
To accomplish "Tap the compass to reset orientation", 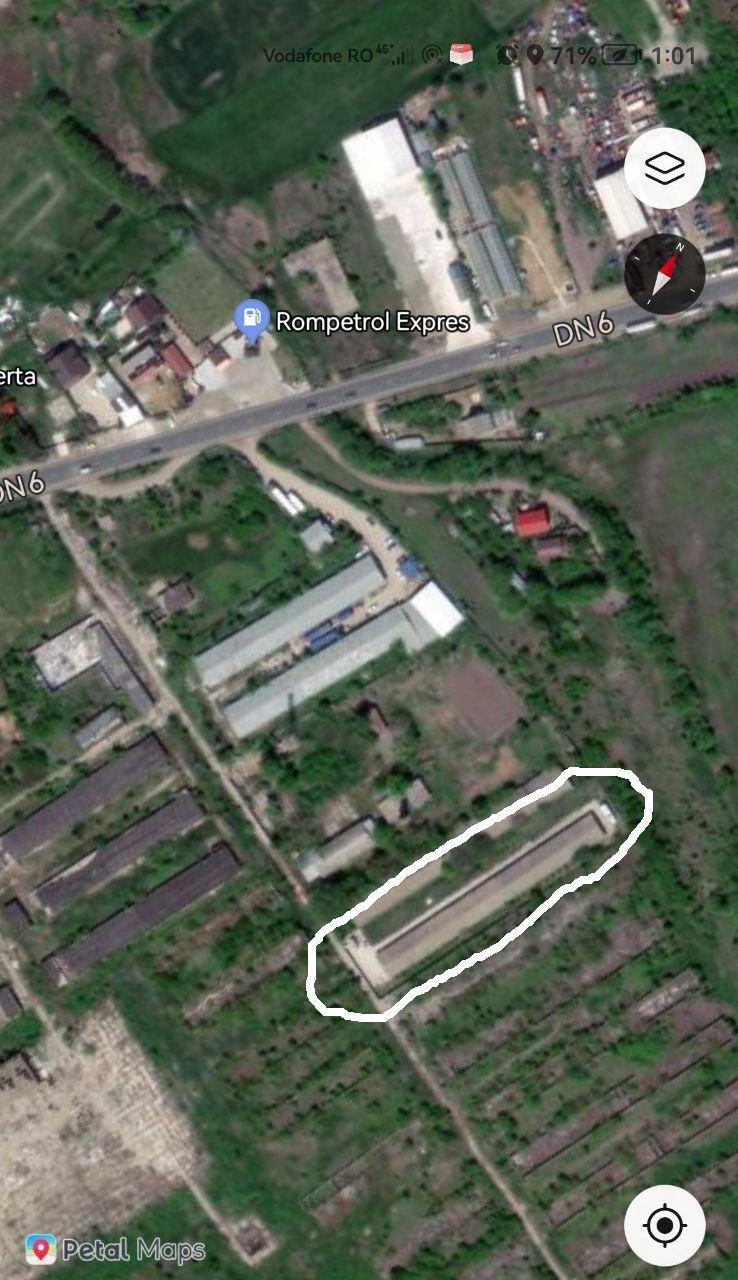I will pyautogui.click(x=665, y=273).
